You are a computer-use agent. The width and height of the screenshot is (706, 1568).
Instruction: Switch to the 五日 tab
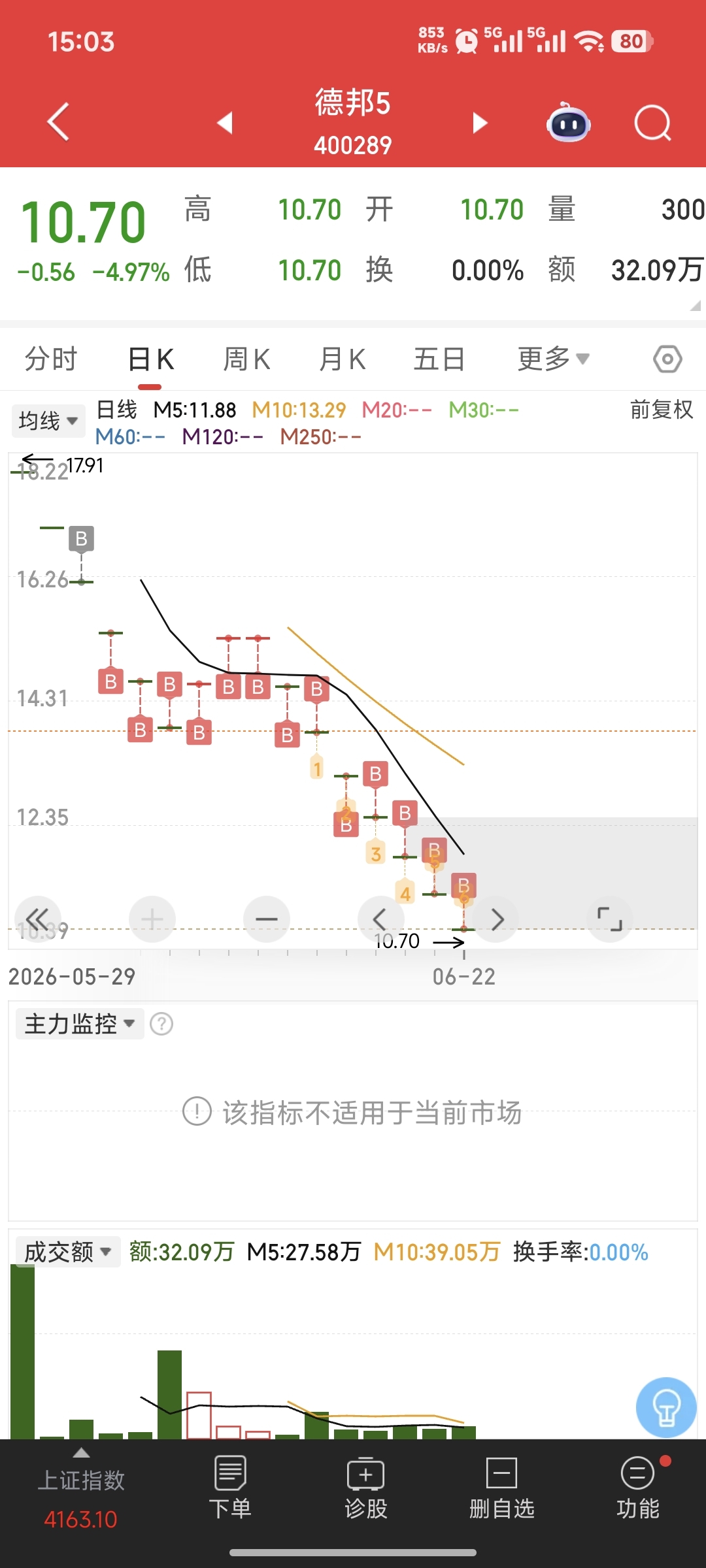(x=439, y=359)
